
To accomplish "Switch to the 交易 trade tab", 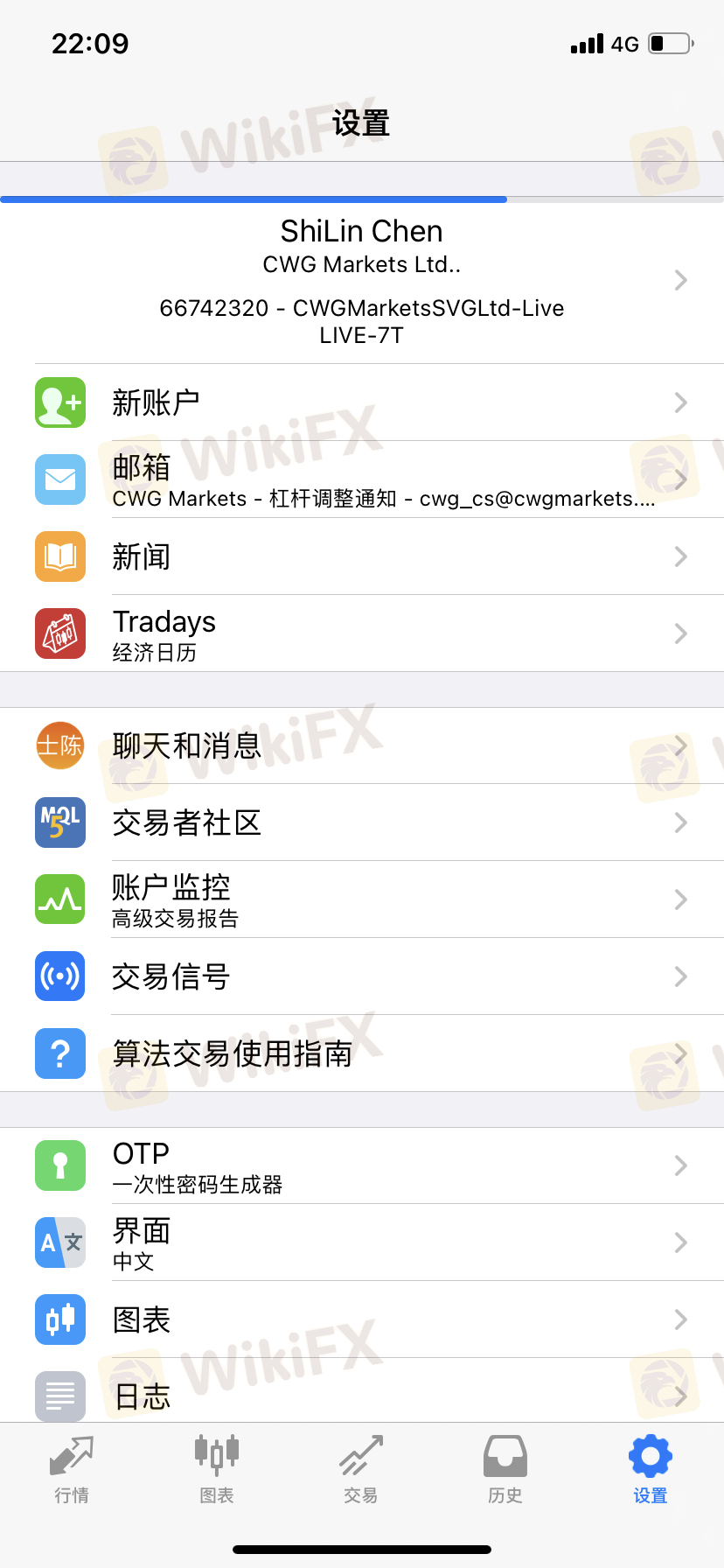I will (x=361, y=1470).
